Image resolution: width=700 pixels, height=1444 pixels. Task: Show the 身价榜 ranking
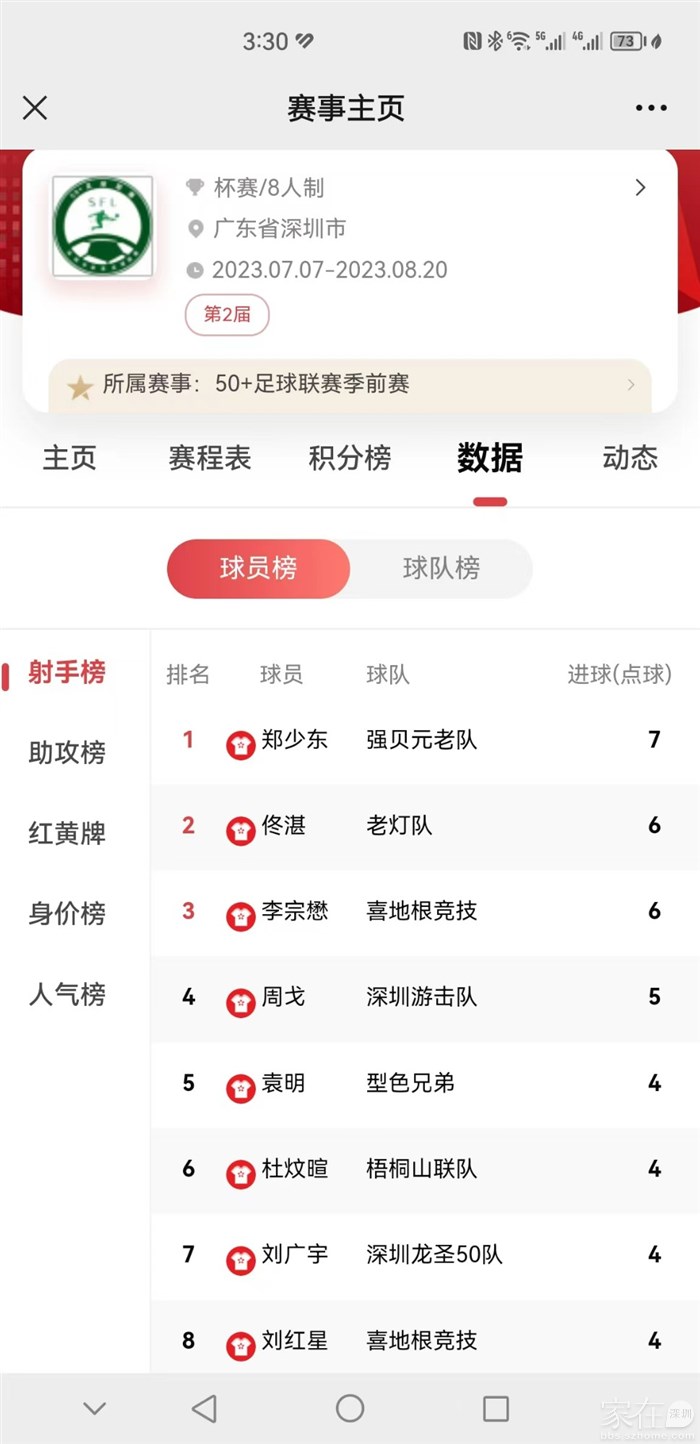pos(67,913)
